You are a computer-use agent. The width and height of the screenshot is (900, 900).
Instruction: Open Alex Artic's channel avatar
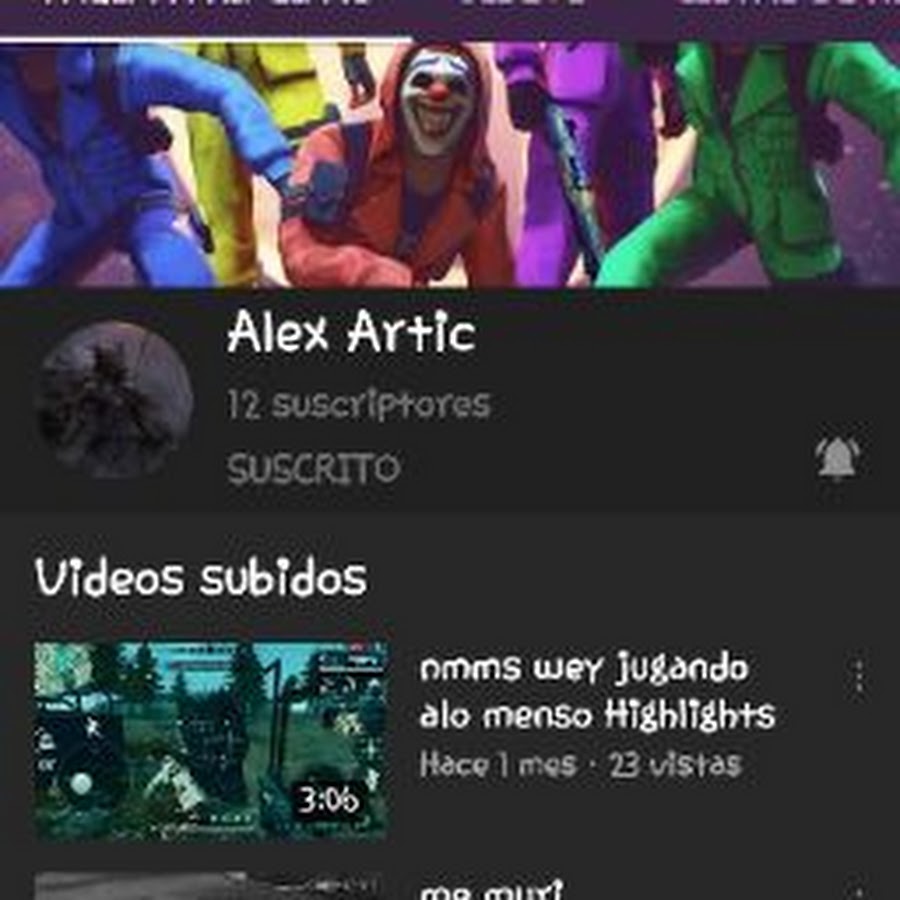(x=114, y=400)
